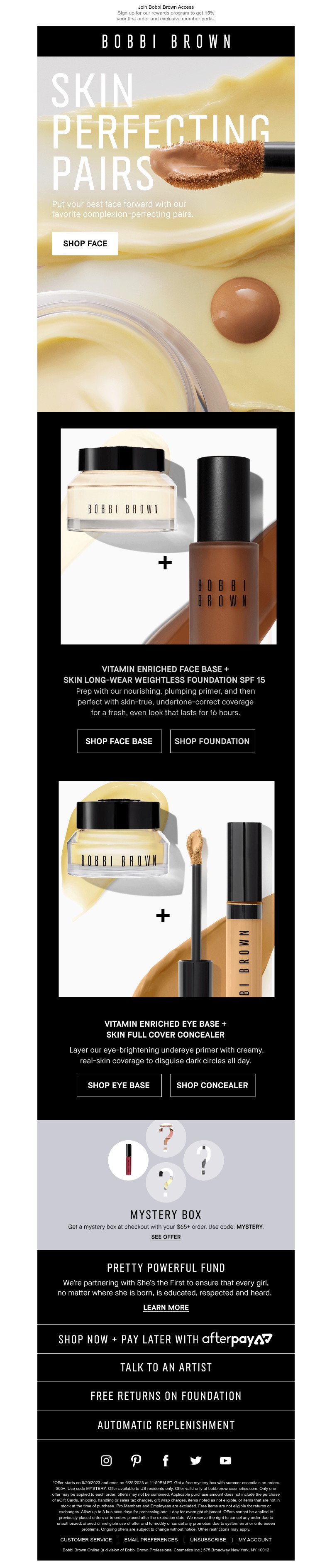Open the mystery box SEE OFFER link
The image size is (332, 1568).
point(166,1237)
